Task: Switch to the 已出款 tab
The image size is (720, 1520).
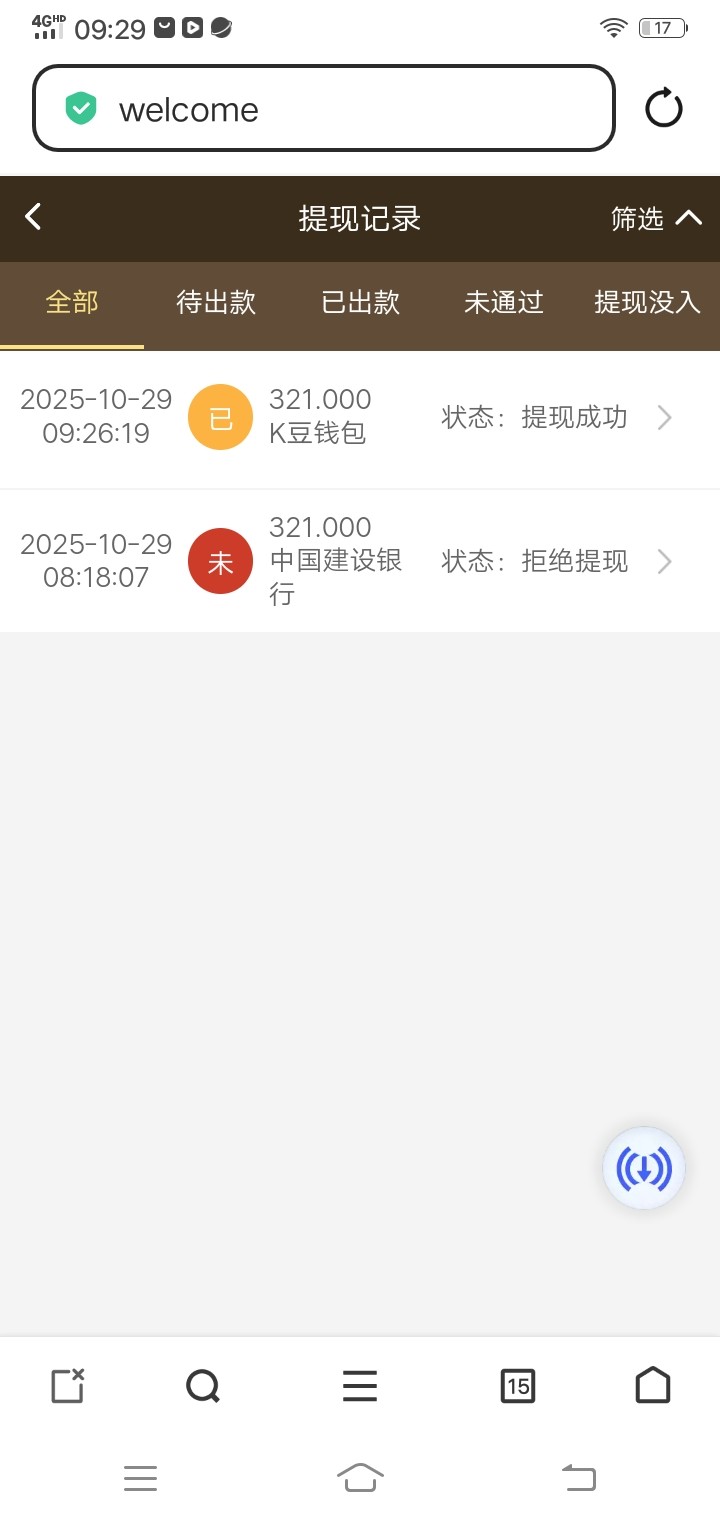Action: click(358, 303)
